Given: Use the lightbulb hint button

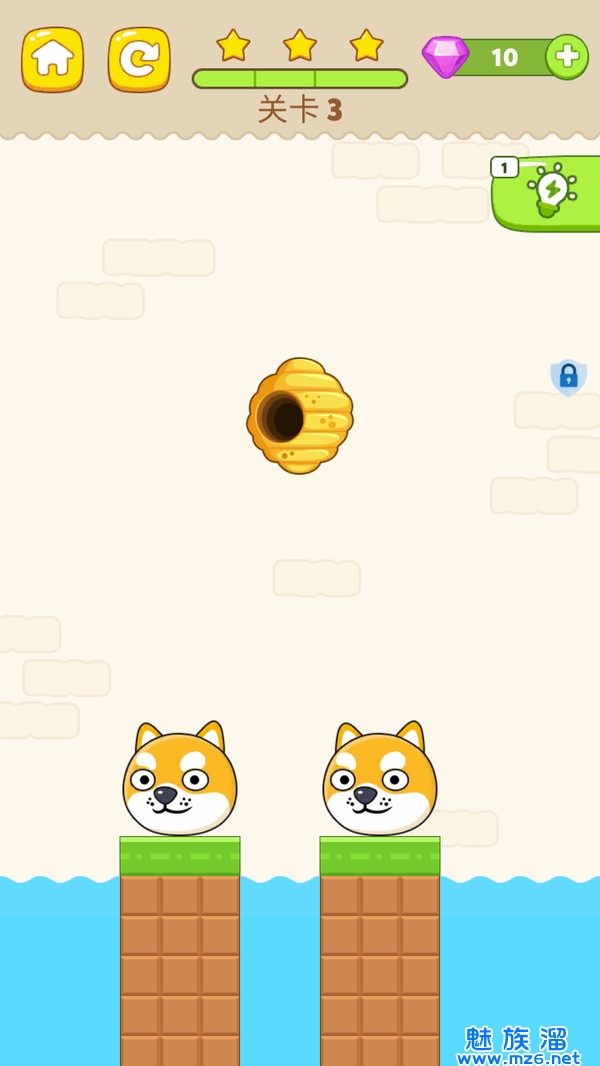Looking at the screenshot, I should point(549,192).
